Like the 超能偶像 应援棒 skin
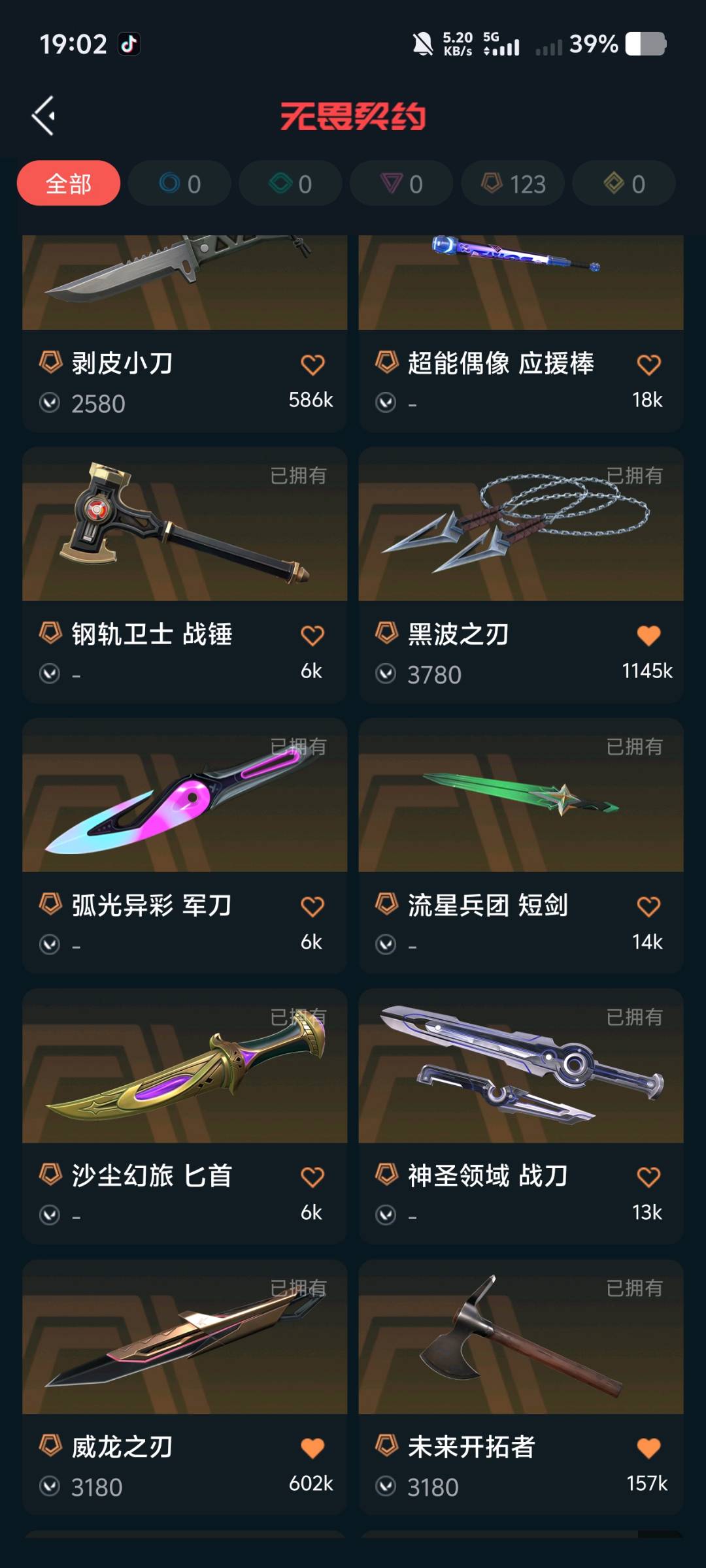706x1568 pixels. 648,365
